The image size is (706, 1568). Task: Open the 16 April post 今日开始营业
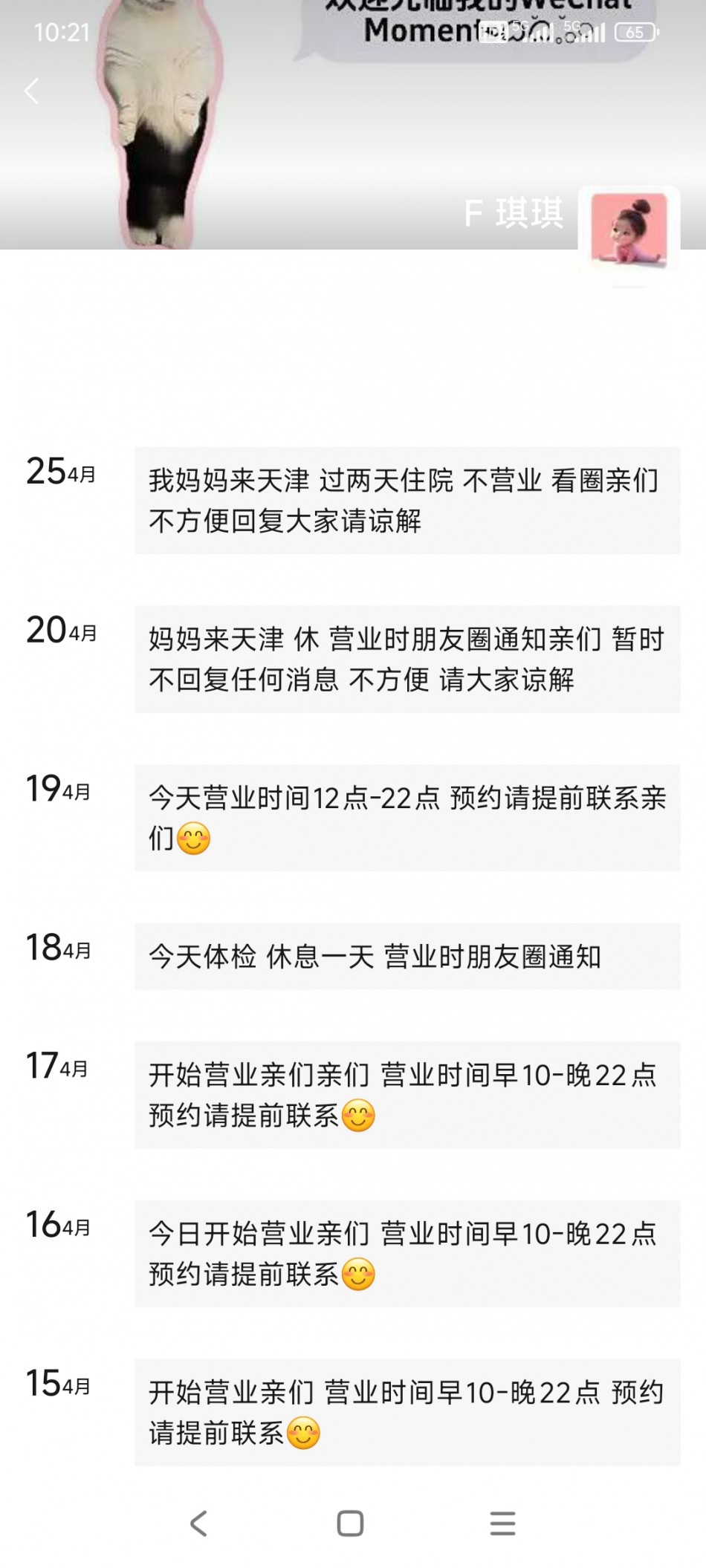407,1253
